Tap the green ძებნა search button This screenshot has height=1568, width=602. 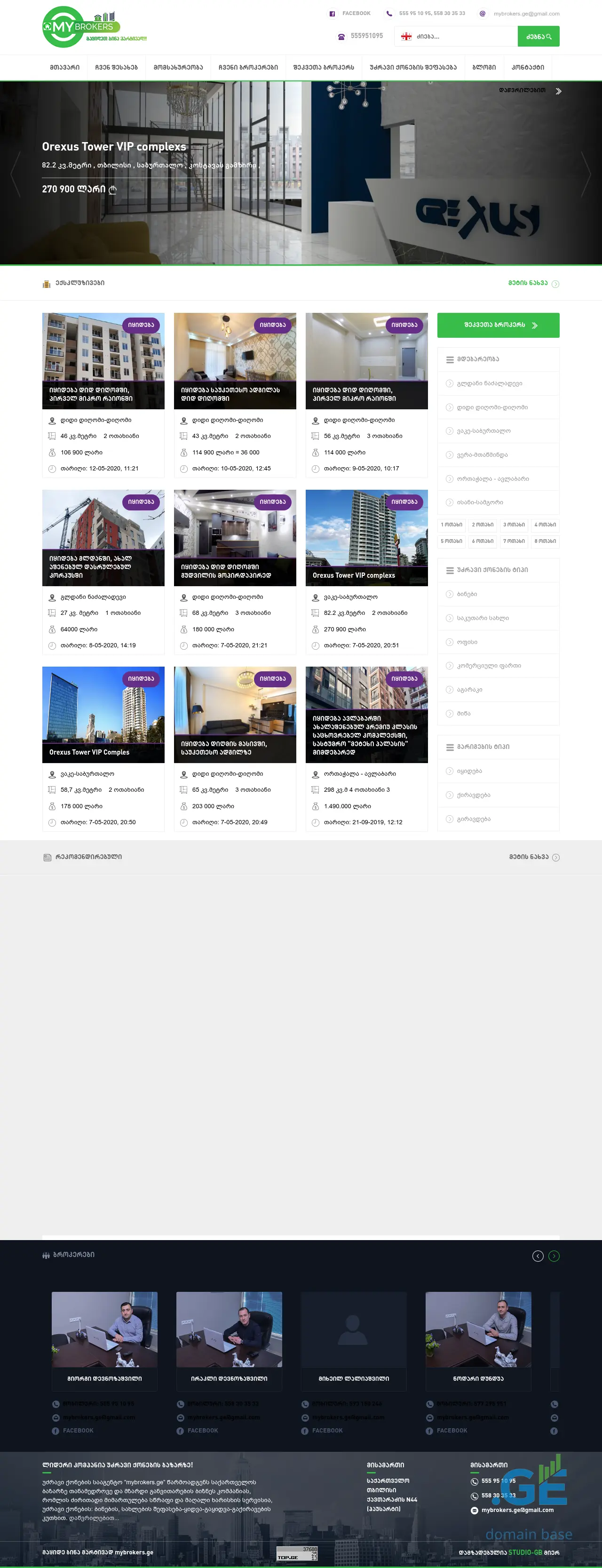click(x=538, y=37)
